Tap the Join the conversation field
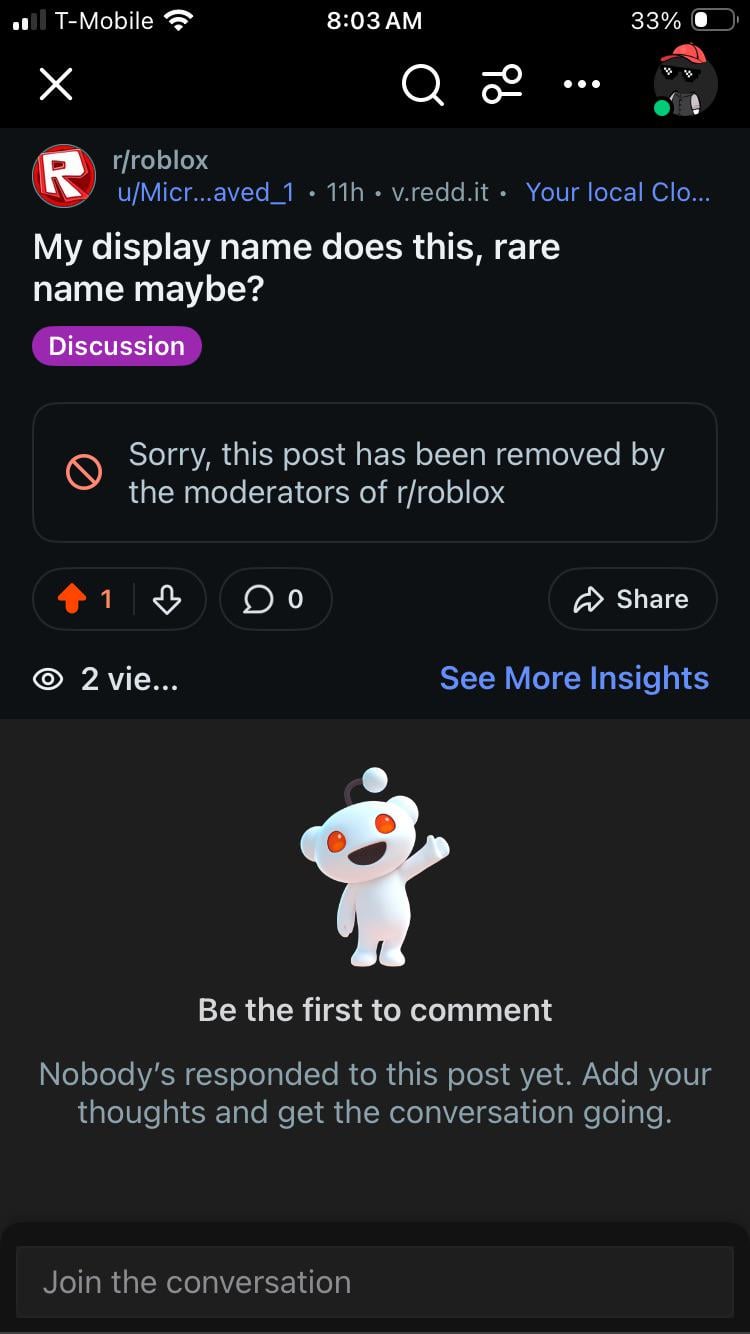The width and height of the screenshot is (750, 1334). 374,1282
